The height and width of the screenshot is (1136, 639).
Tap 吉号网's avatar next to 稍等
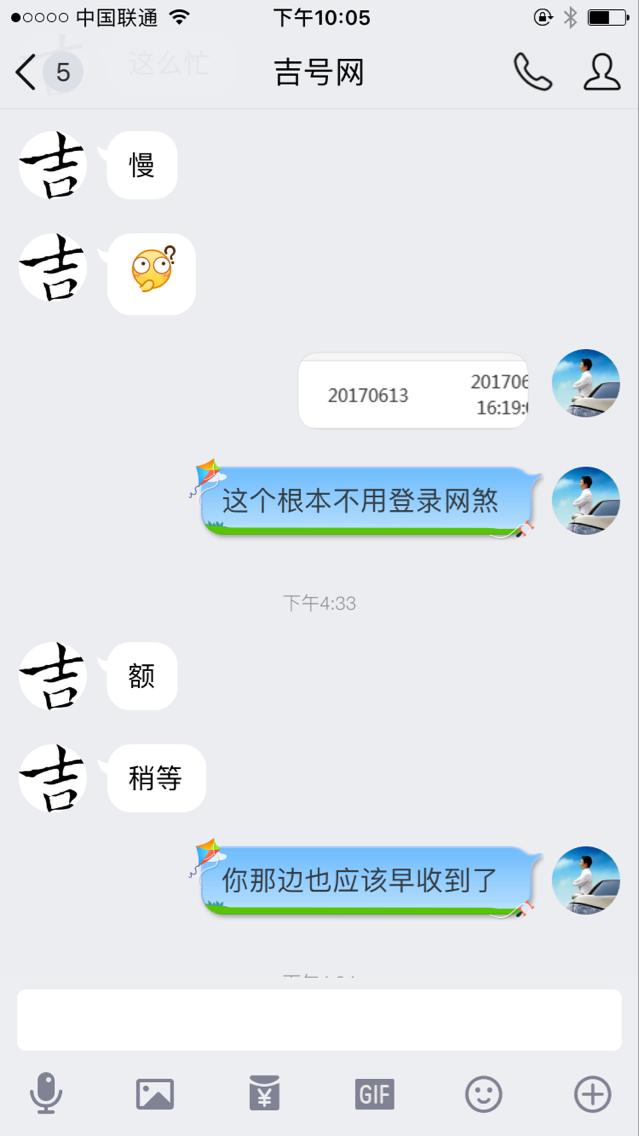tap(53, 778)
